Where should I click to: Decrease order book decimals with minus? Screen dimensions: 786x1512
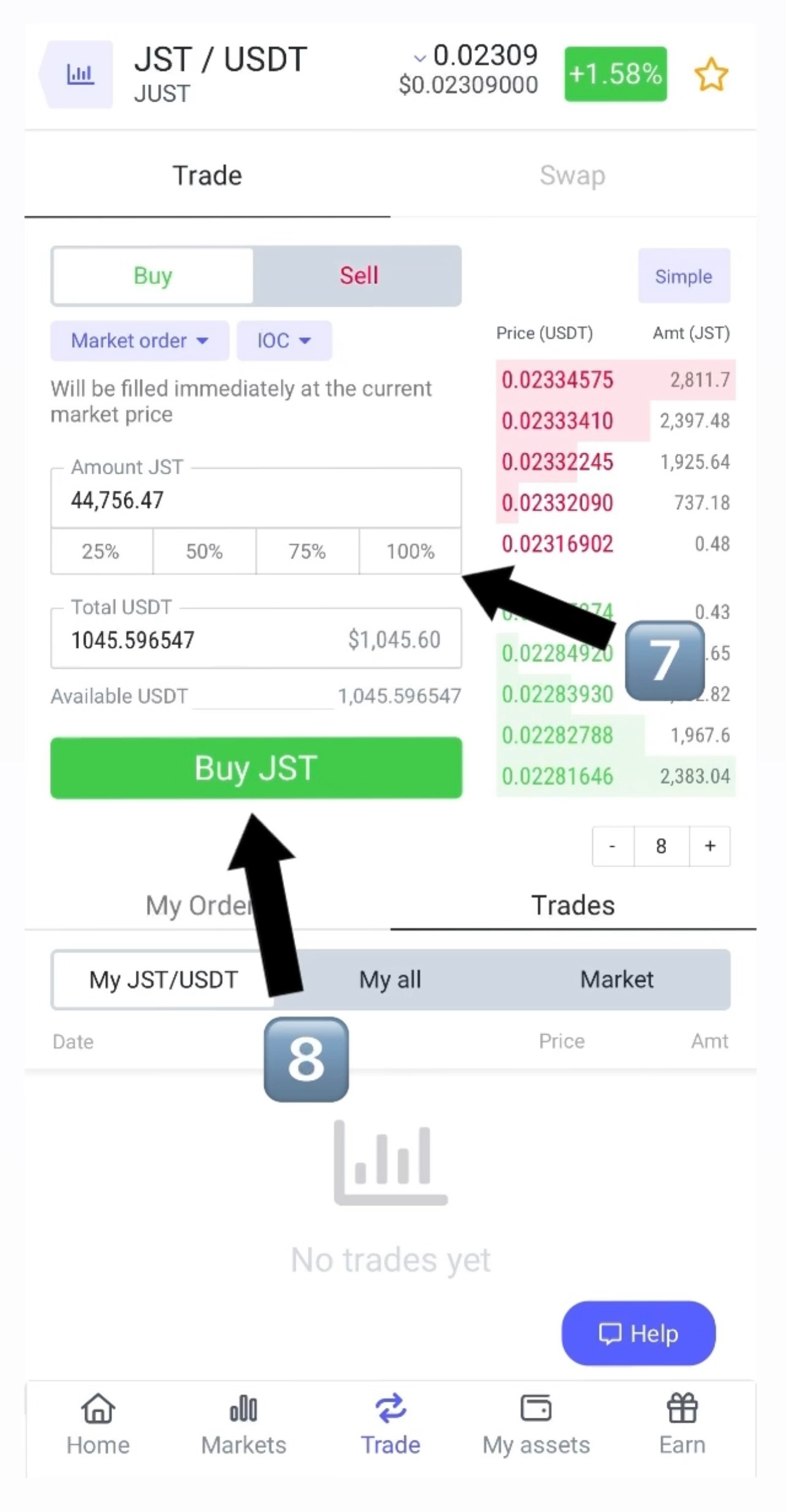[612, 846]
